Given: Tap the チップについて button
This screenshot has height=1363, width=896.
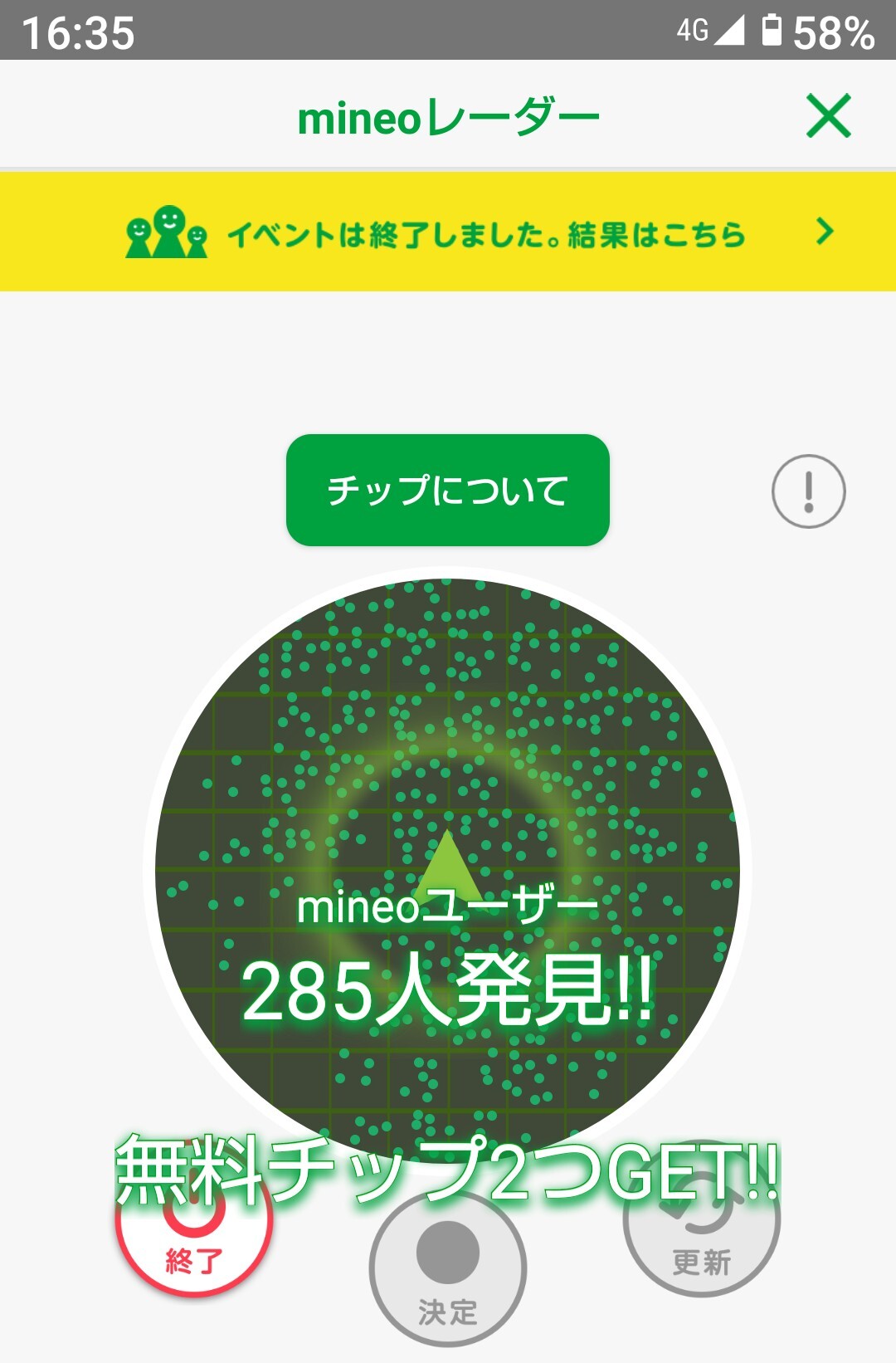Looking at the screenshot, I should (x=448, y=490).
